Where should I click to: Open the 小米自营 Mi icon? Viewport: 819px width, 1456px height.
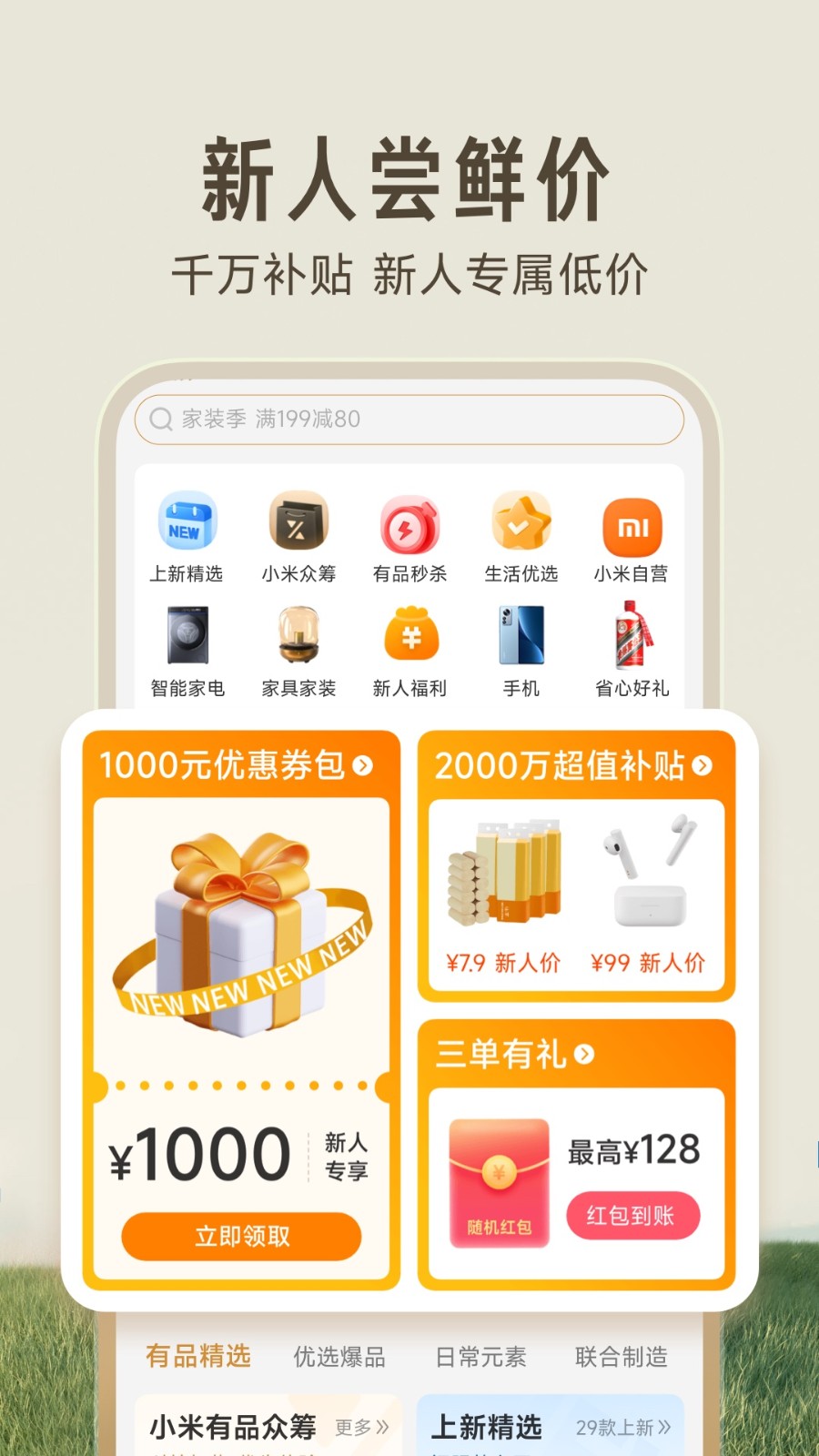point(632,521)
